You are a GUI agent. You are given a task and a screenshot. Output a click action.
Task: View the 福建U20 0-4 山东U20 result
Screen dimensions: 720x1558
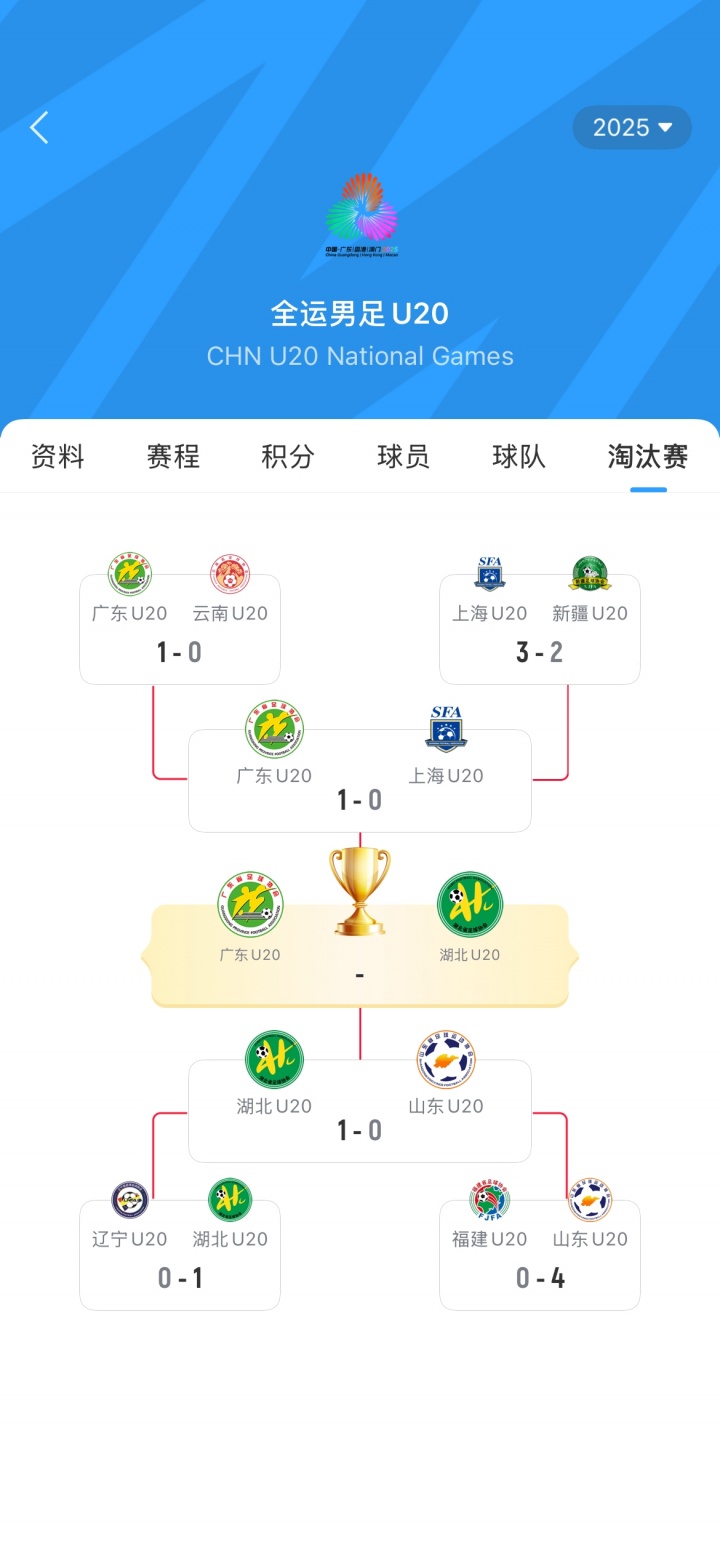point(539,1255)
